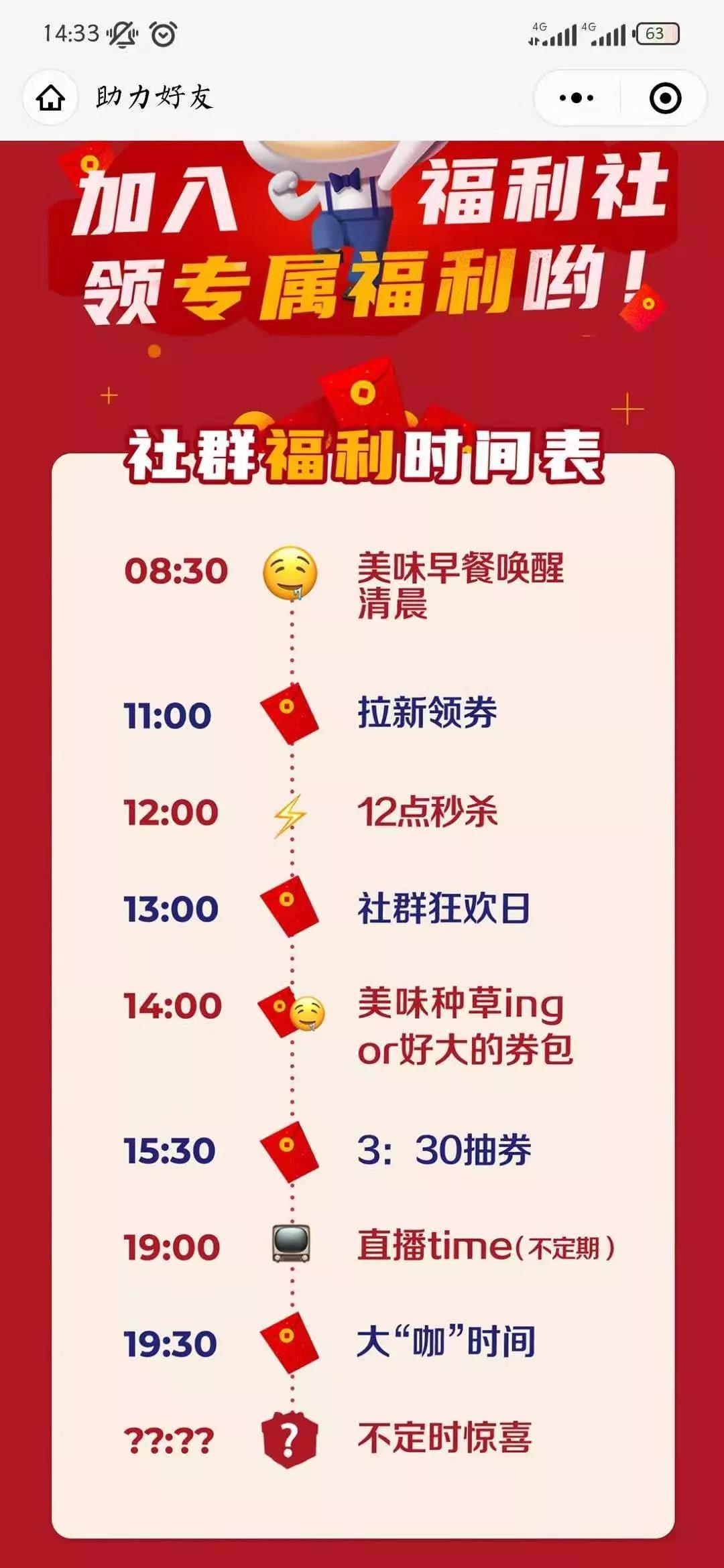Close the mini program with the circle button
The height and width of the screenshot is (1568, 724).
coord(665,98)
